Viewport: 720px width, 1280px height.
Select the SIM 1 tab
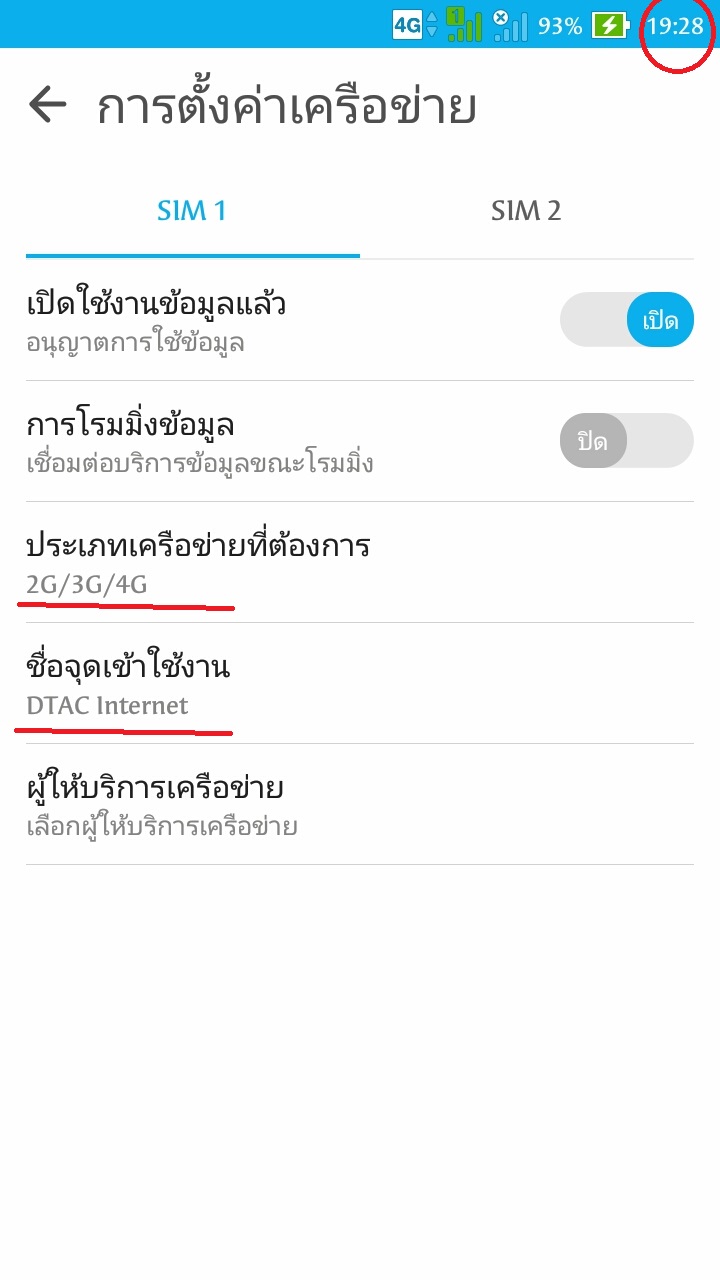coord(192,211)
